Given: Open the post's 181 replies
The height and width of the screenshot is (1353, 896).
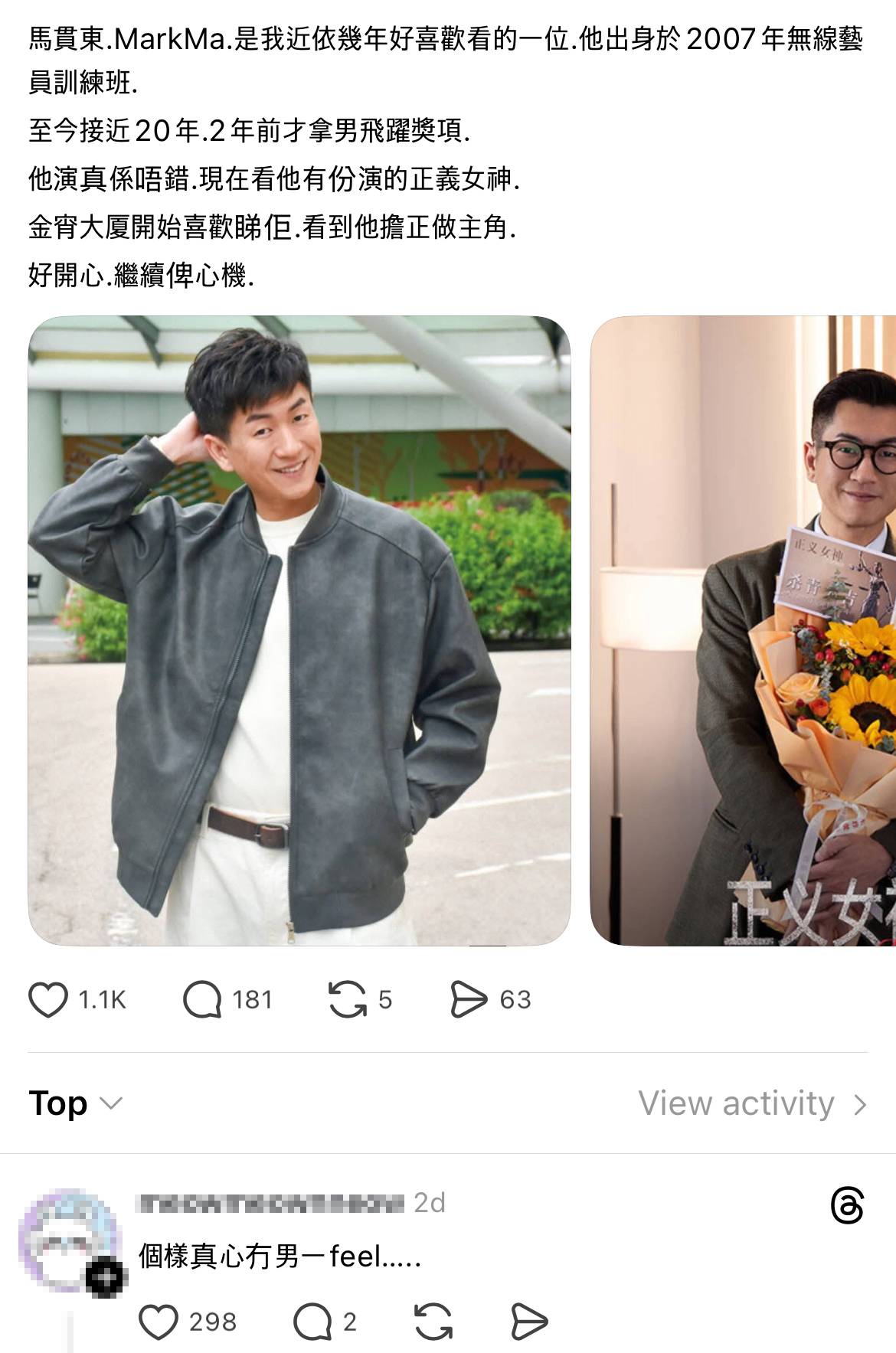Looking at the screenshot, I should (x=202, y=1000).
